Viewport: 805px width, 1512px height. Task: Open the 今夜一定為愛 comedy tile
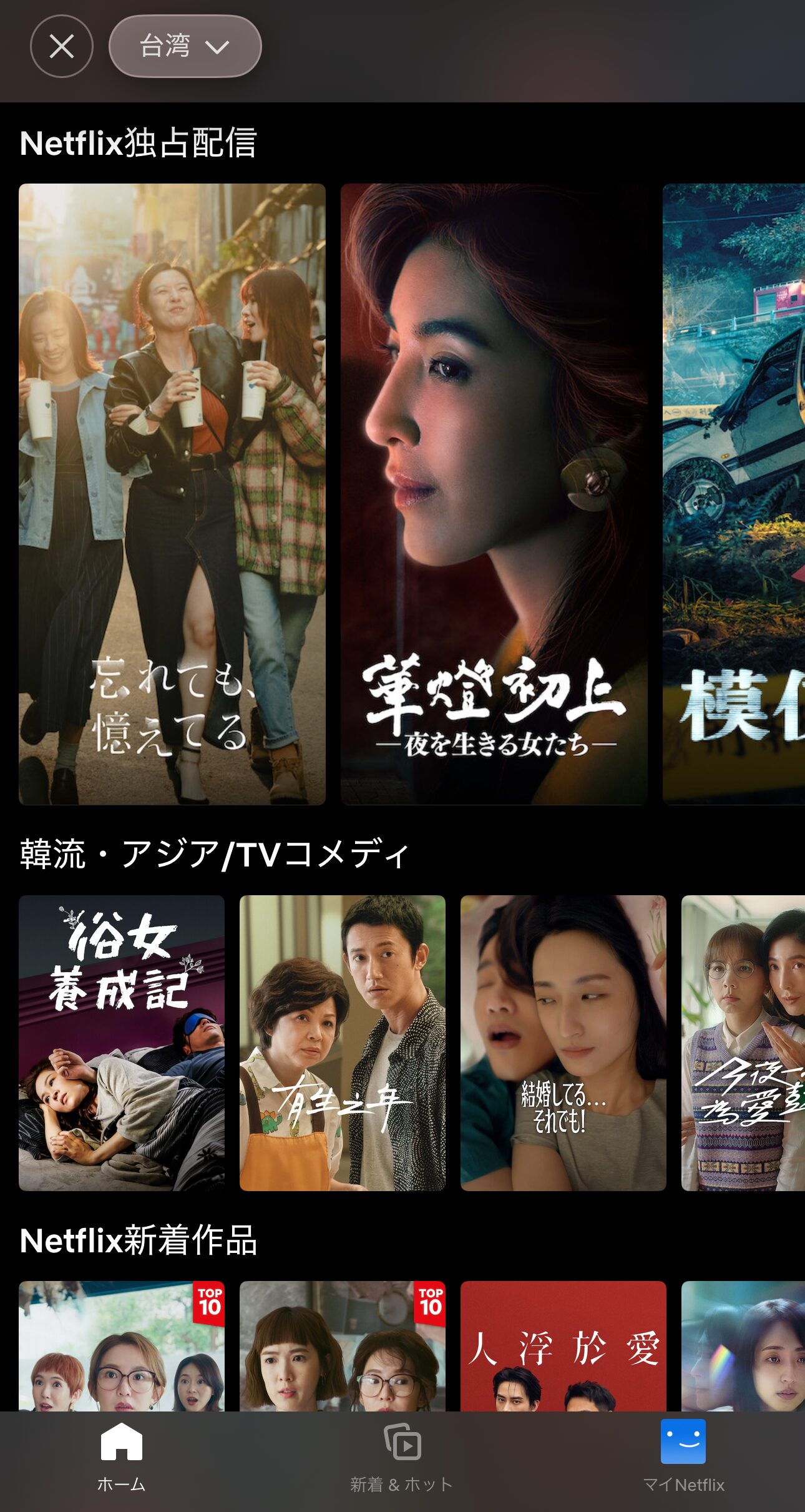click(x=743, y=1043)
